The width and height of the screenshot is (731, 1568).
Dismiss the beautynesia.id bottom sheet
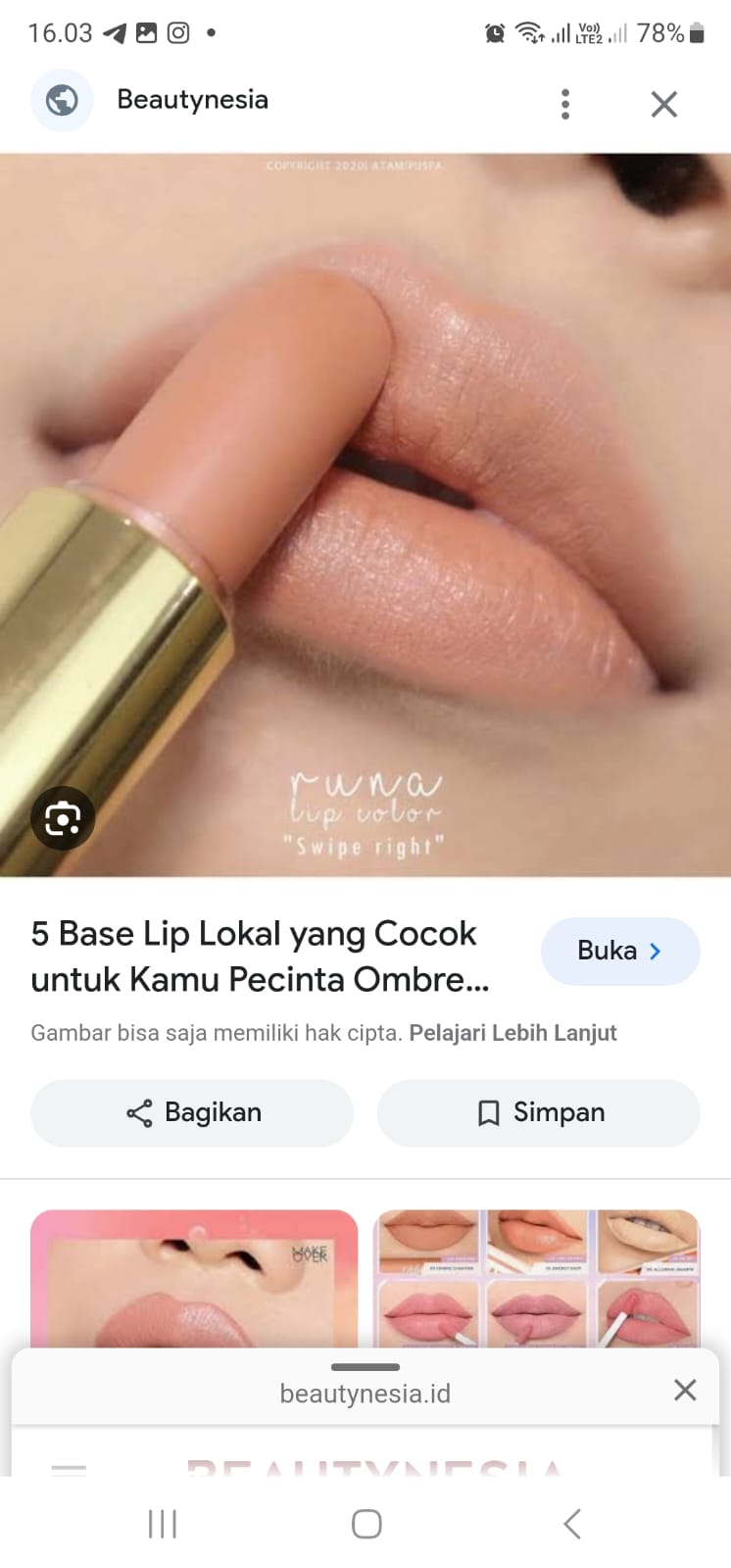click(685, 1390)
